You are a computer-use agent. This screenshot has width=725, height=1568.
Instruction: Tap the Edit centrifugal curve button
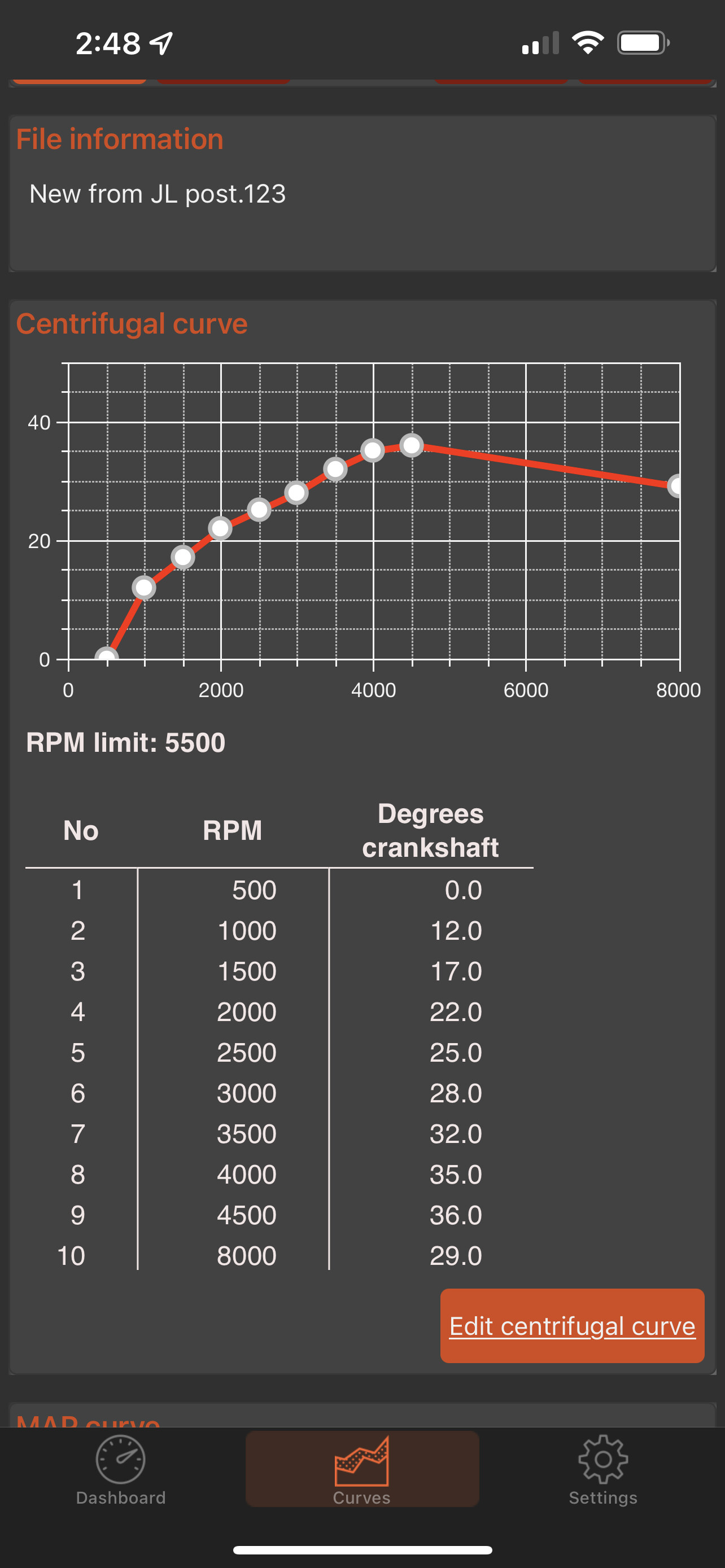click(571, 1326)
